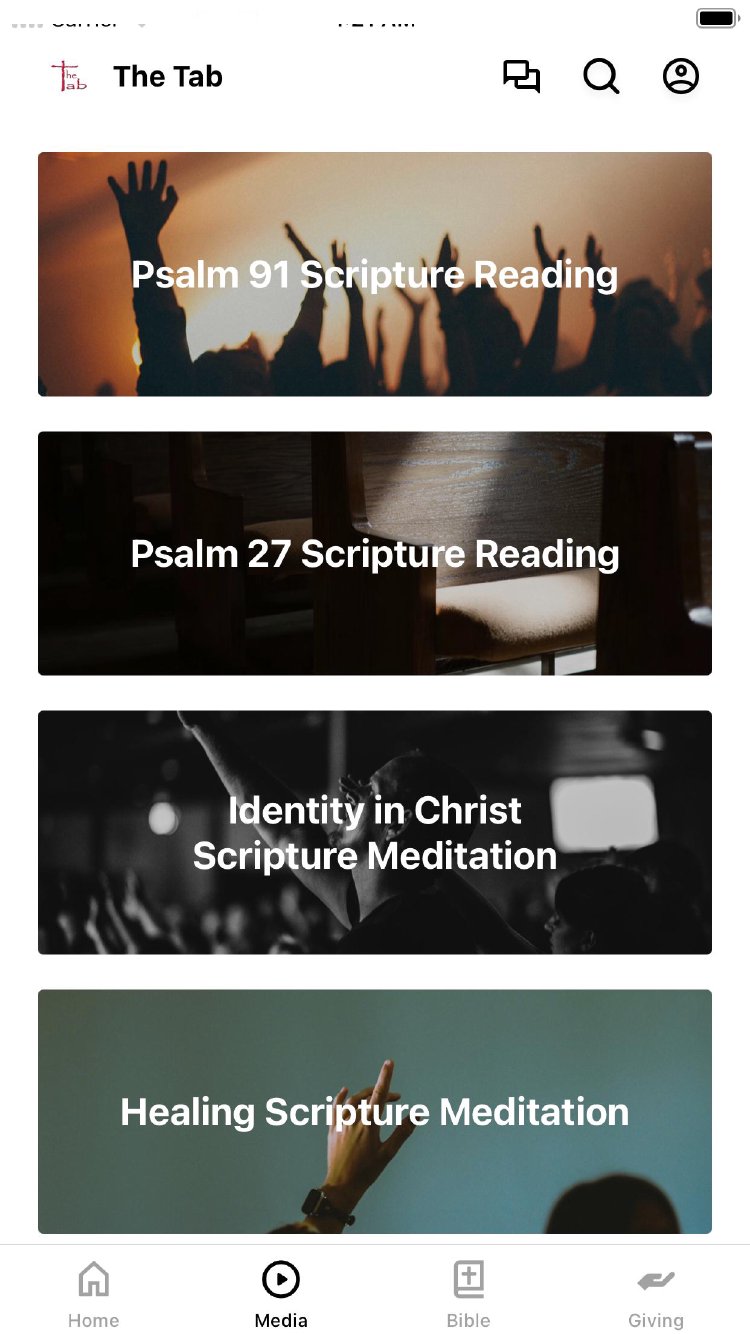
Task: Tap the Media tab
Action: pyautogui.click(x=281, y=1294)
